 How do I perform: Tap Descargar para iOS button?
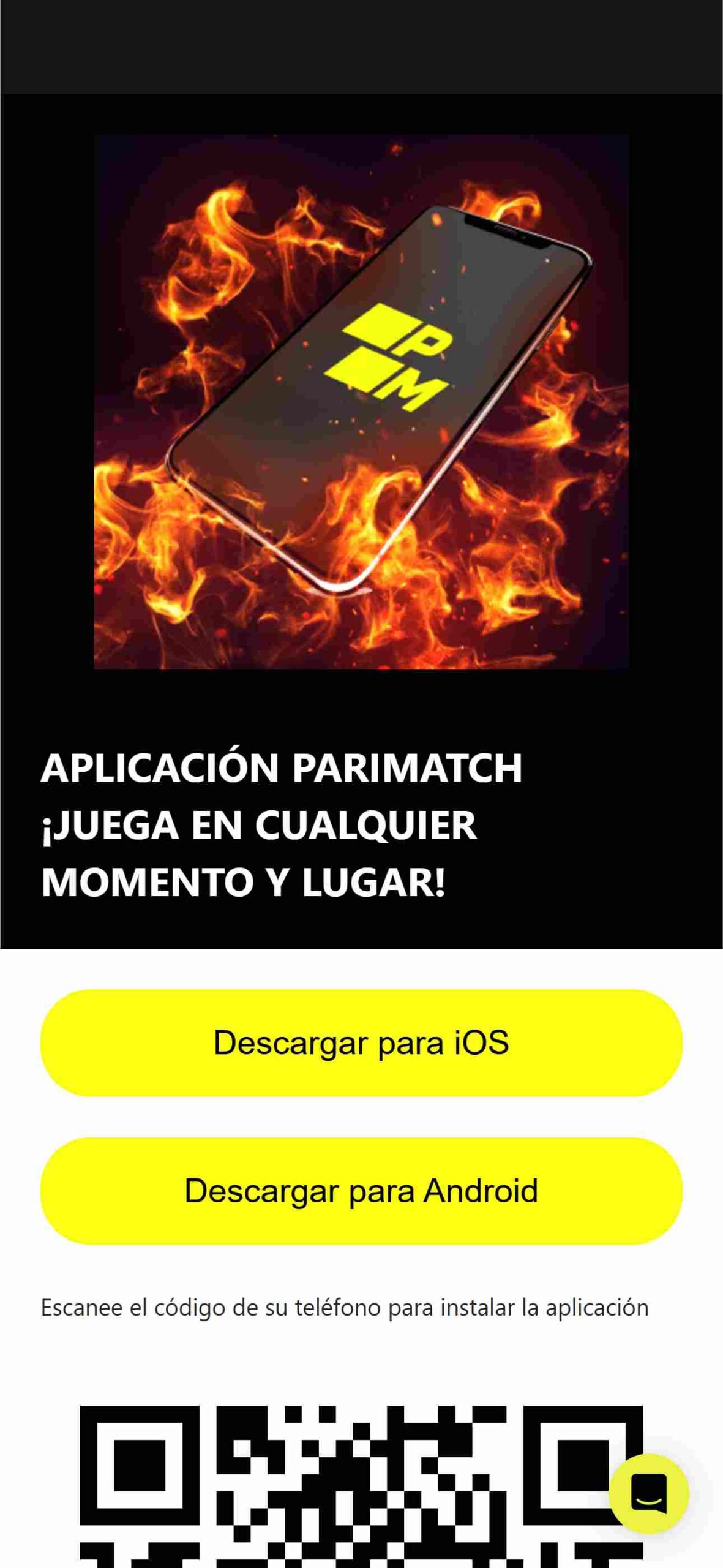pos(361,1042)
